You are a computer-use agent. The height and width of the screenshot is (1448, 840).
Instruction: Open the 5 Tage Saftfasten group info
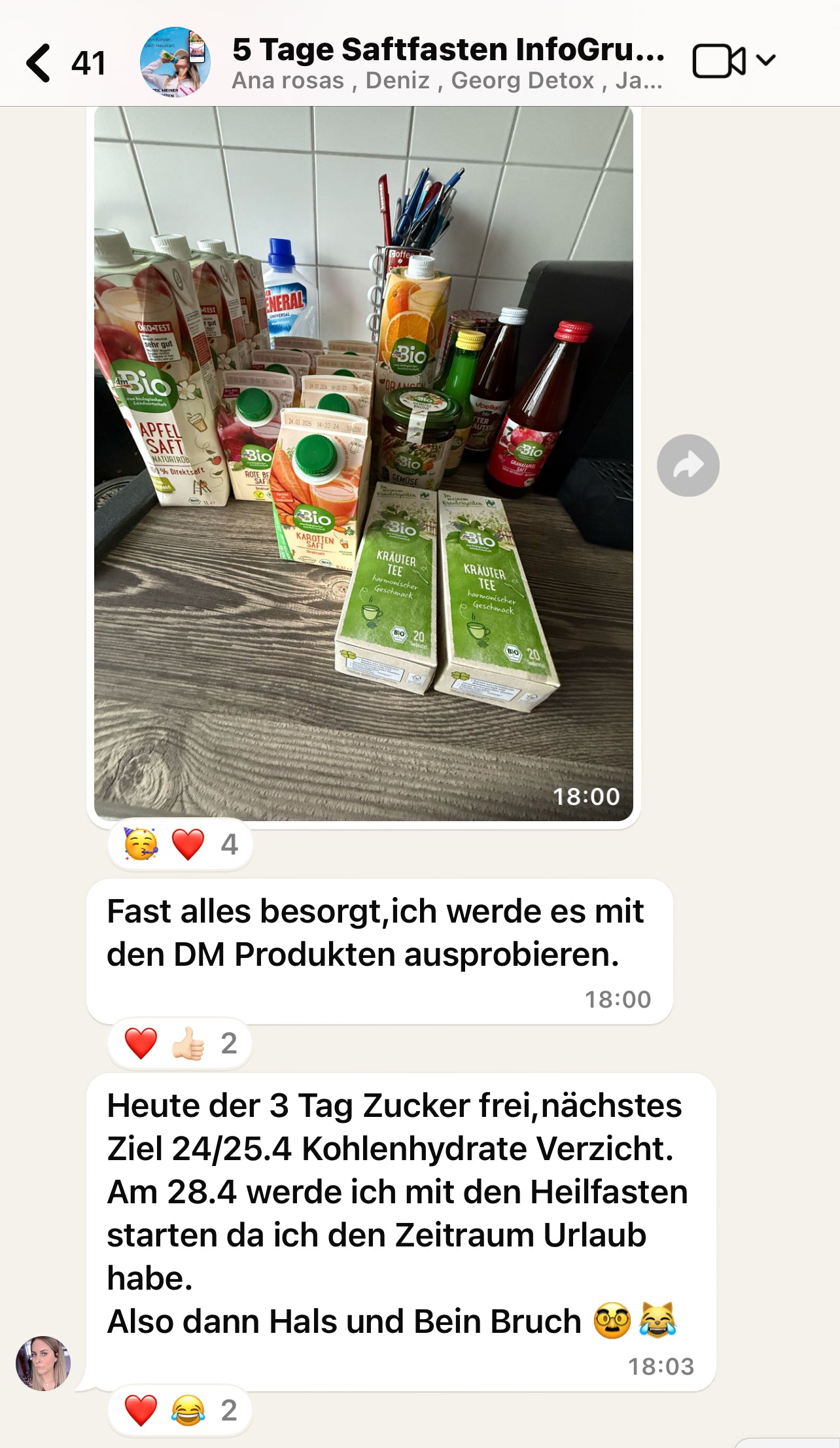click(447, 64)
